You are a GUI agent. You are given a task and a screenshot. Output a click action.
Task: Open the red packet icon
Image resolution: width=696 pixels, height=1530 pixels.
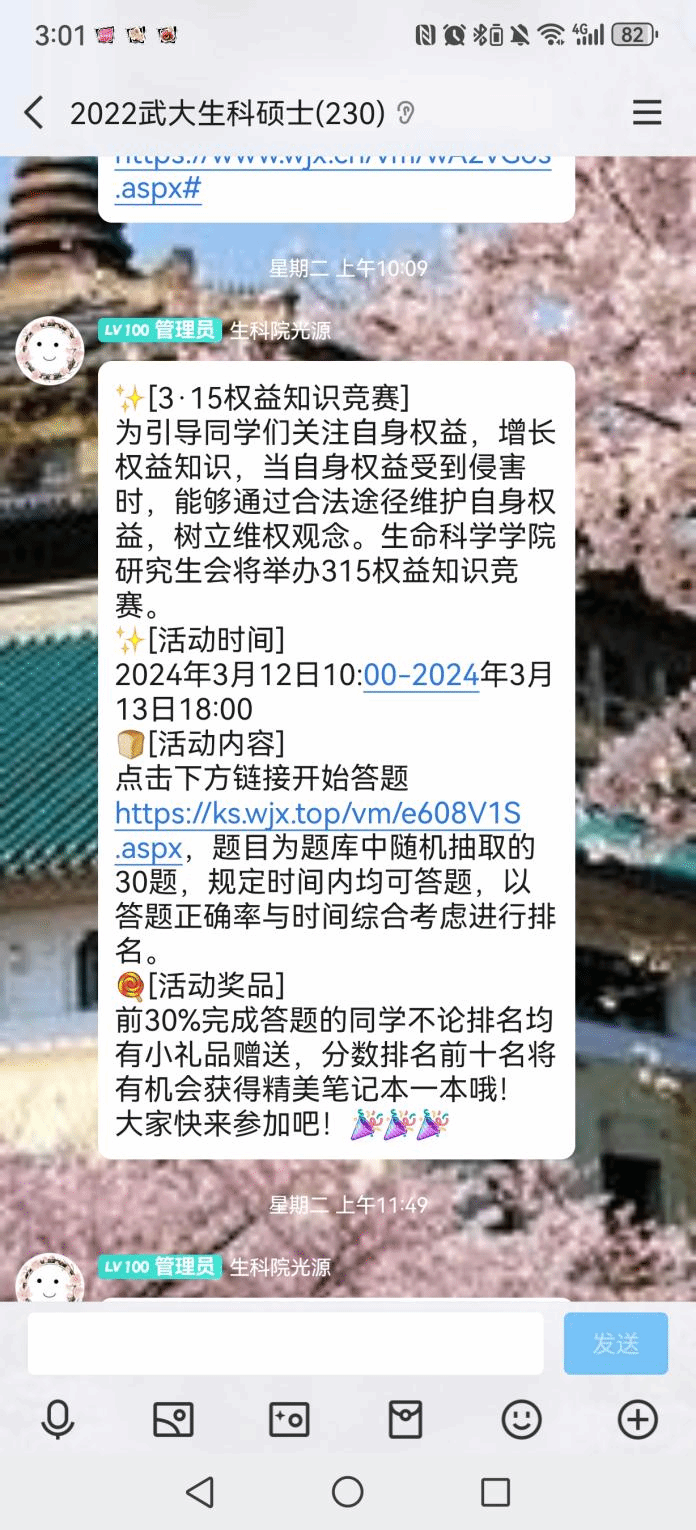coord(405,1419)
